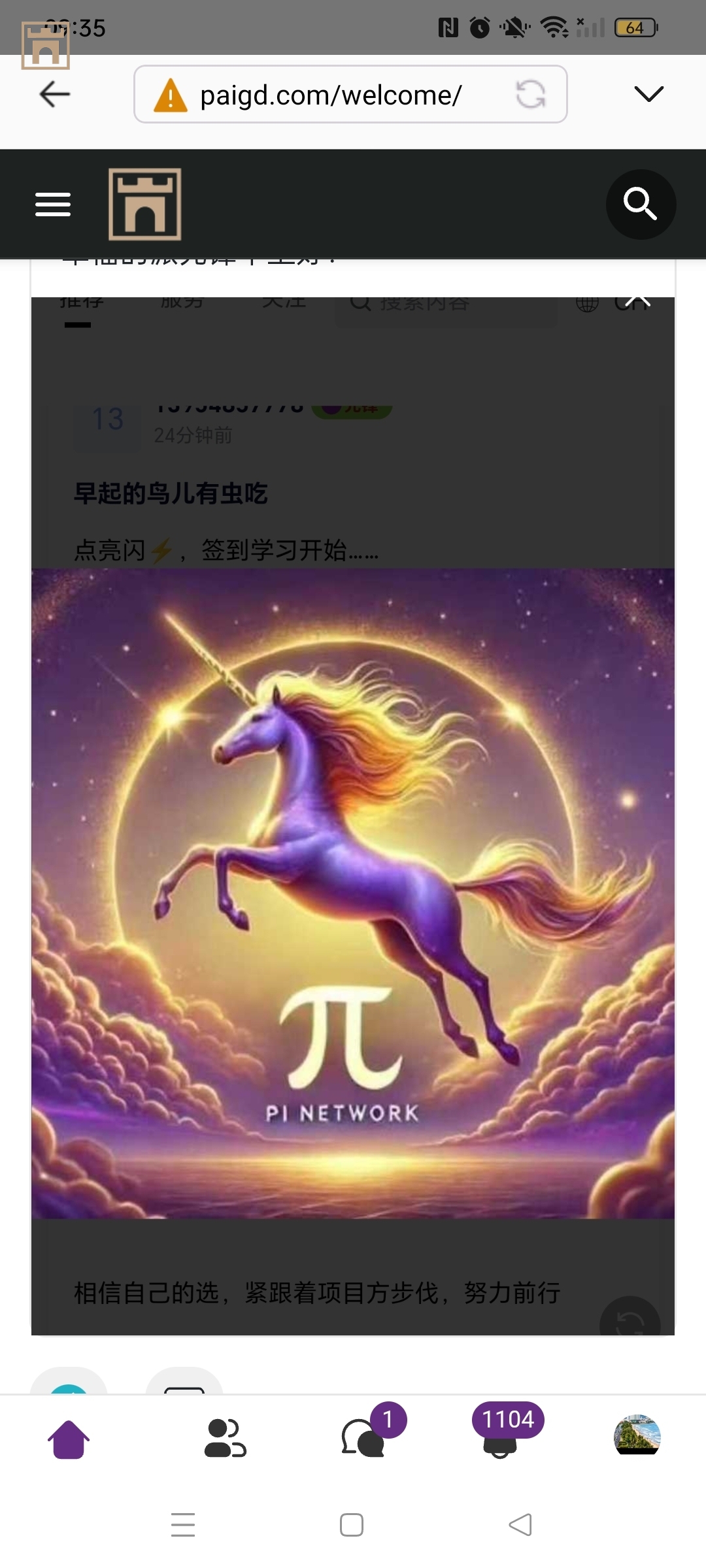This screenshot has width=706, height=1568.
Task: Open the hamburger navigation menu
Action: pyautogui.click(x=53, y=204)
